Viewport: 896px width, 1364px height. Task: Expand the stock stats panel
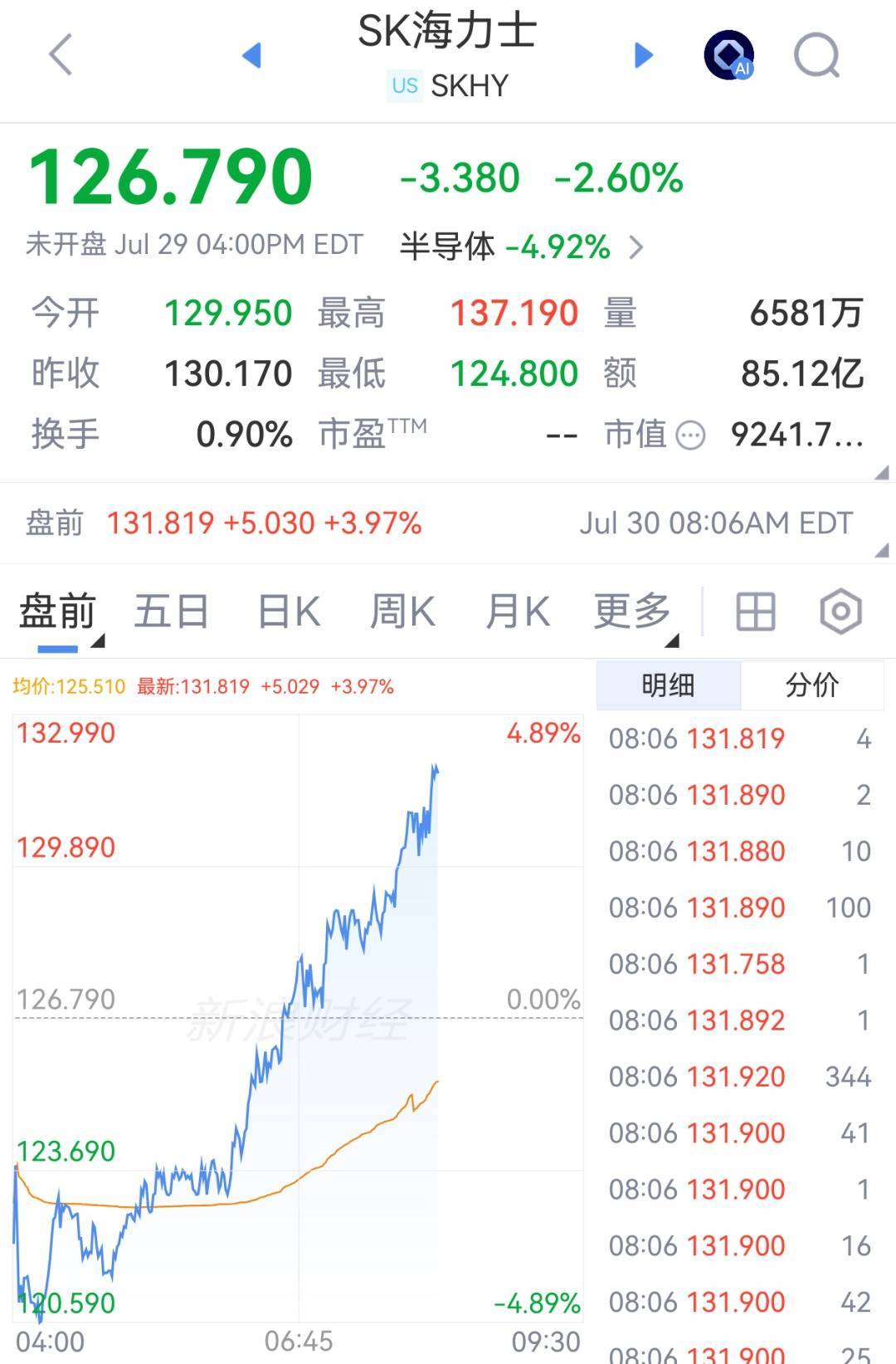(x=882, y=473)
